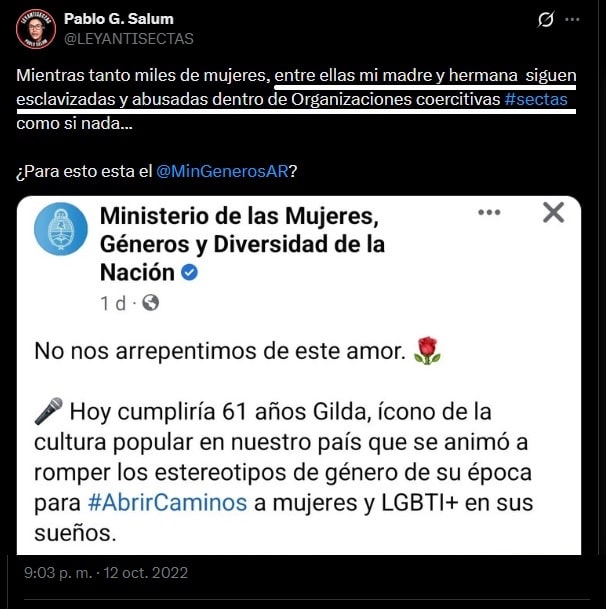606x610 pixels.
Task: Open Pablo G. Salum's profile picture
Action: 35,29
